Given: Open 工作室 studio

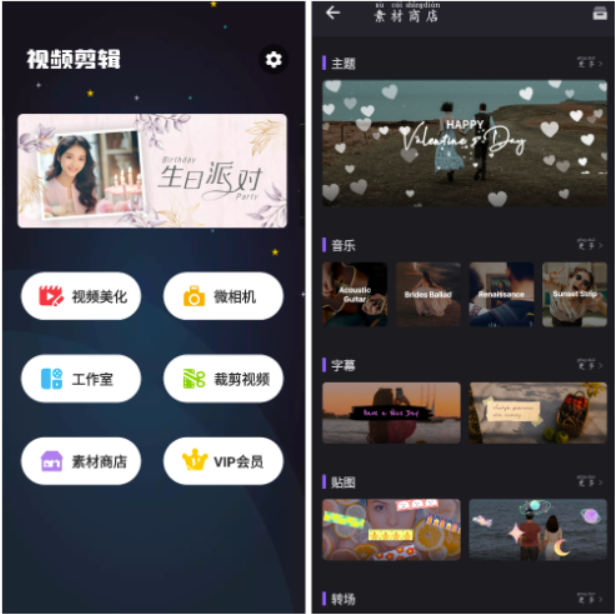Looking at the screenshot, I should 81,379.
